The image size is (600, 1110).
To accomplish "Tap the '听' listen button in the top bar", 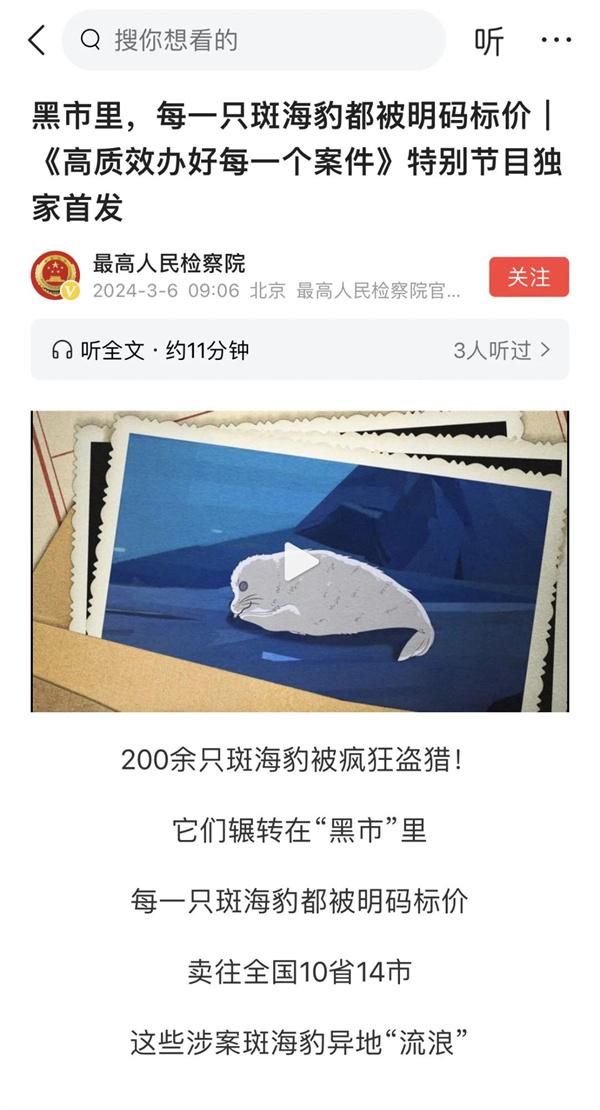I will click(x=489, y=41).
